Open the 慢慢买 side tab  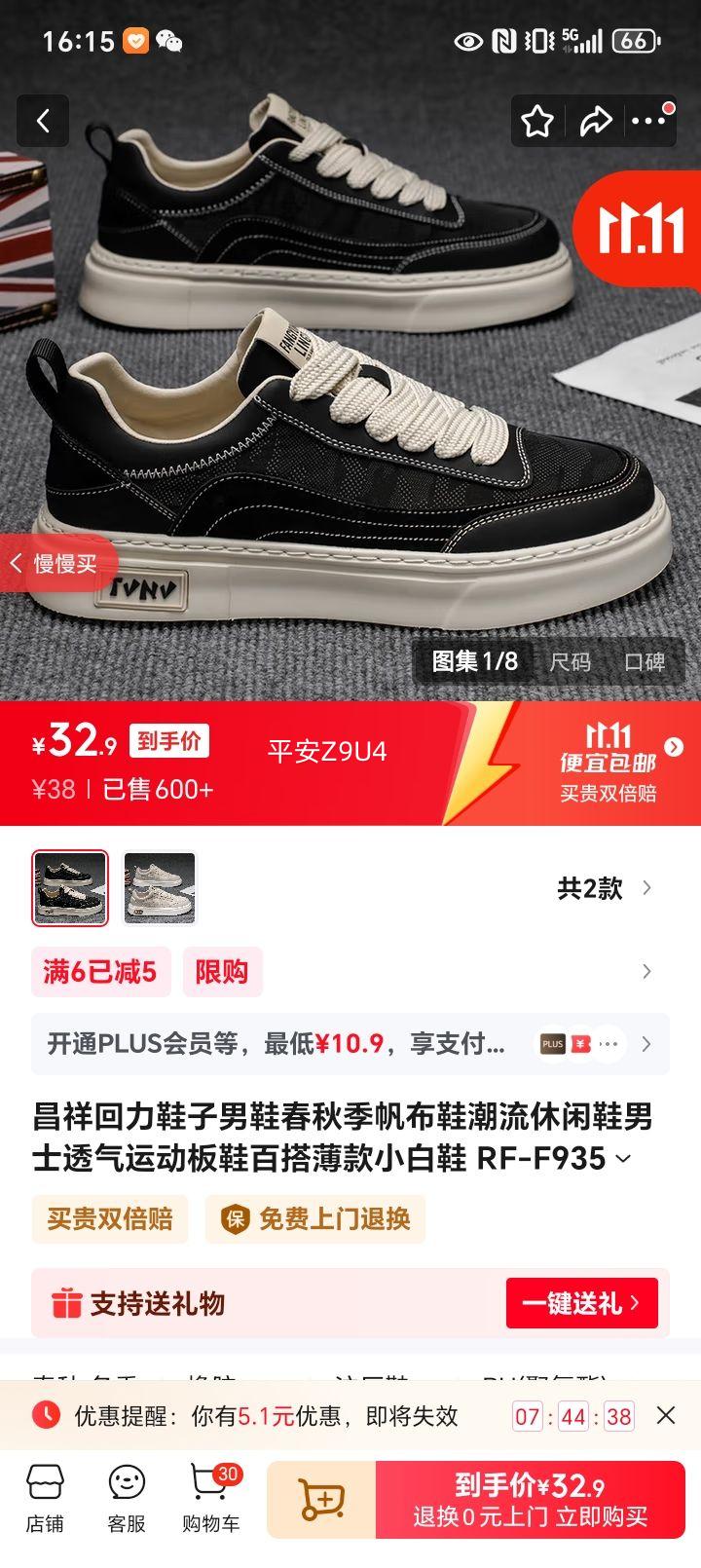coord(58,563)
